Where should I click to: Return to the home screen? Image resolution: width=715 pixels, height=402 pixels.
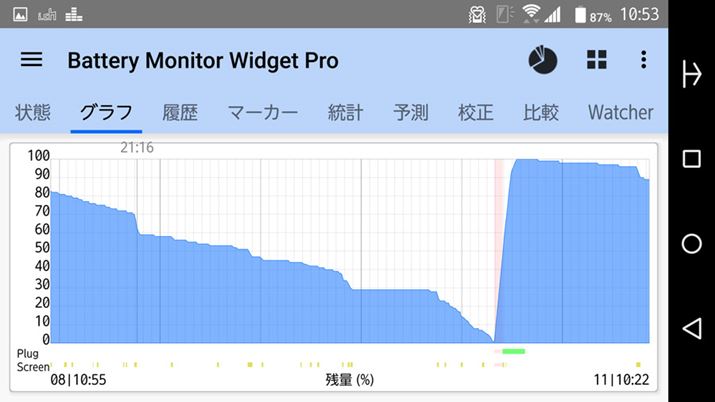coord(691,244)
